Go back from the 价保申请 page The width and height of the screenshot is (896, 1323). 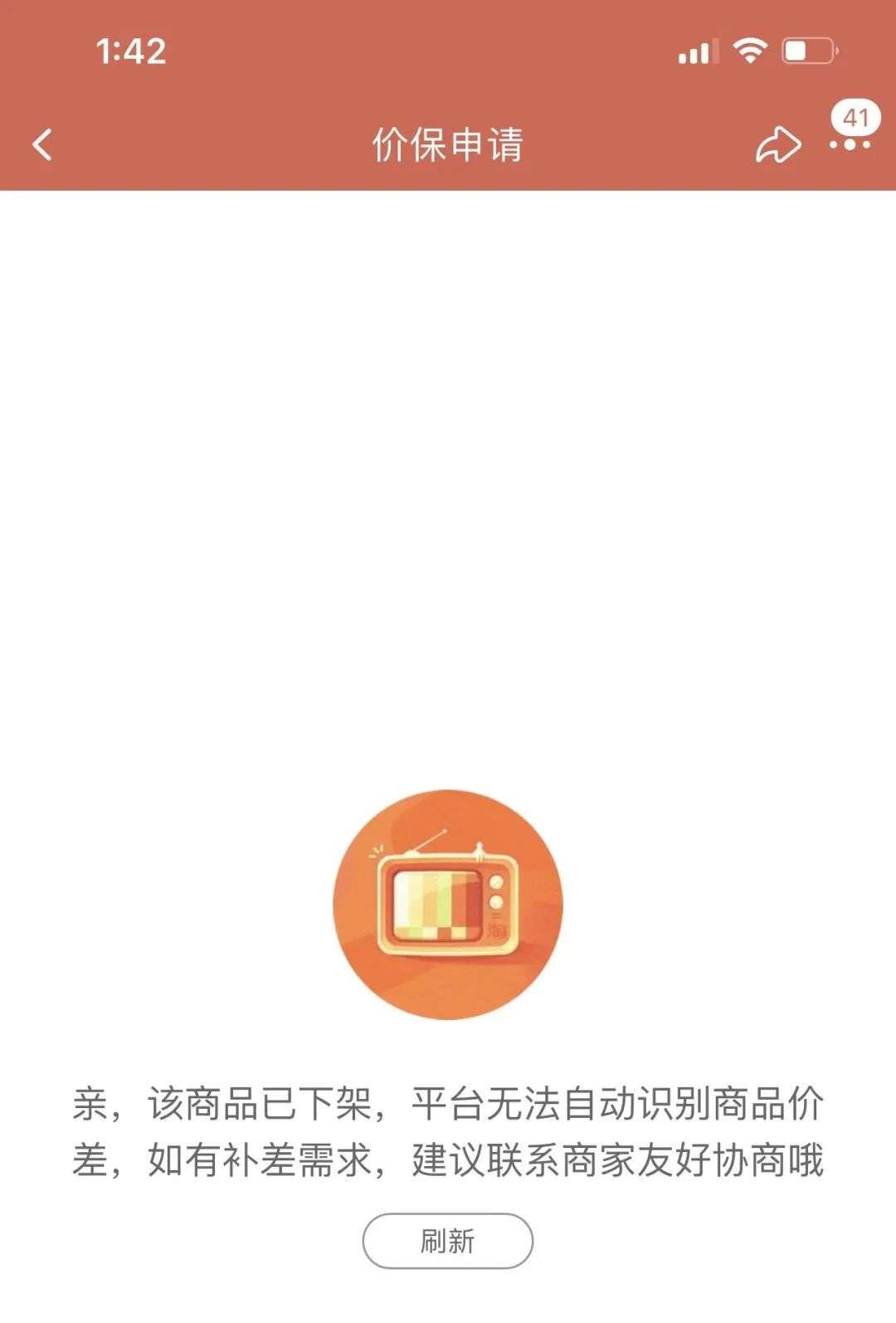pos(43,144)
